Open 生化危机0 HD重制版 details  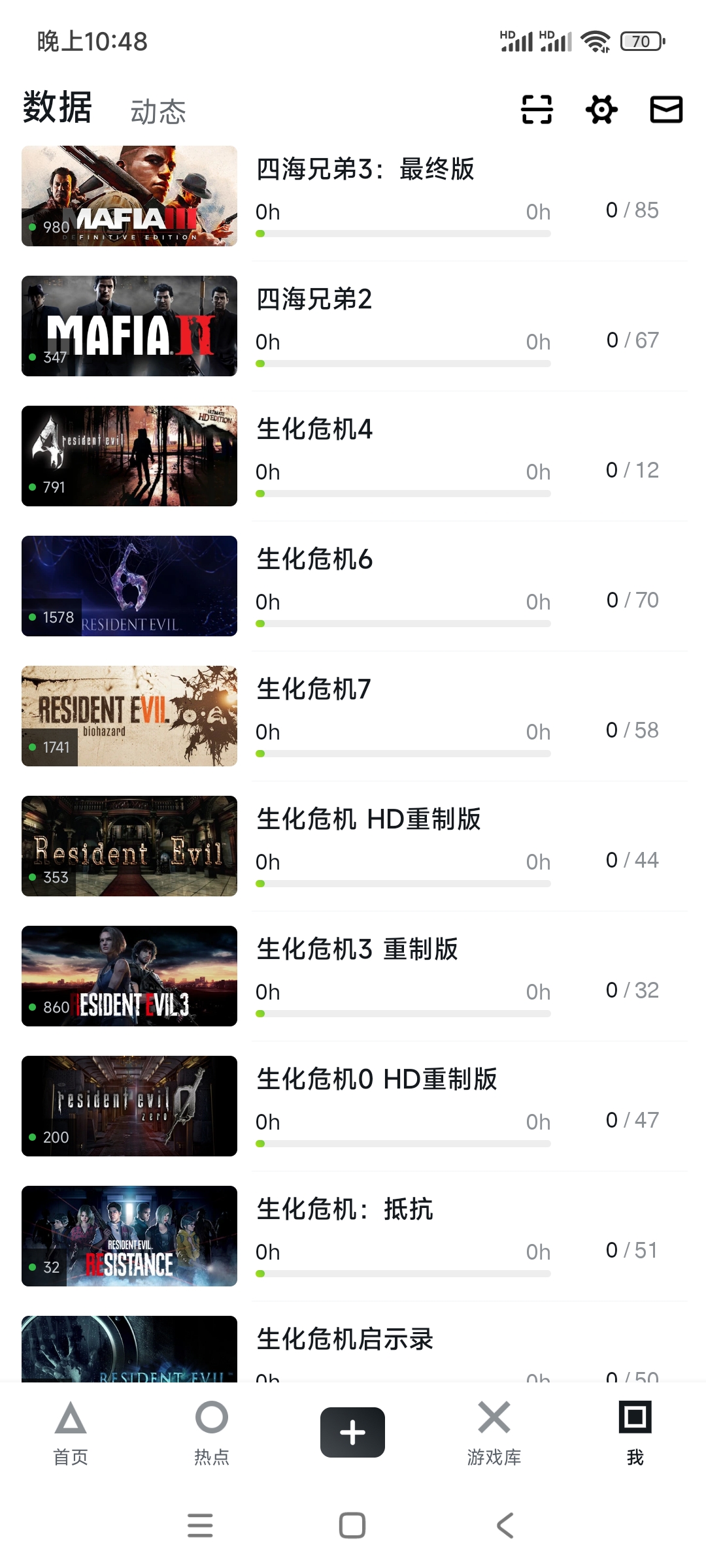coord(377,1079)
